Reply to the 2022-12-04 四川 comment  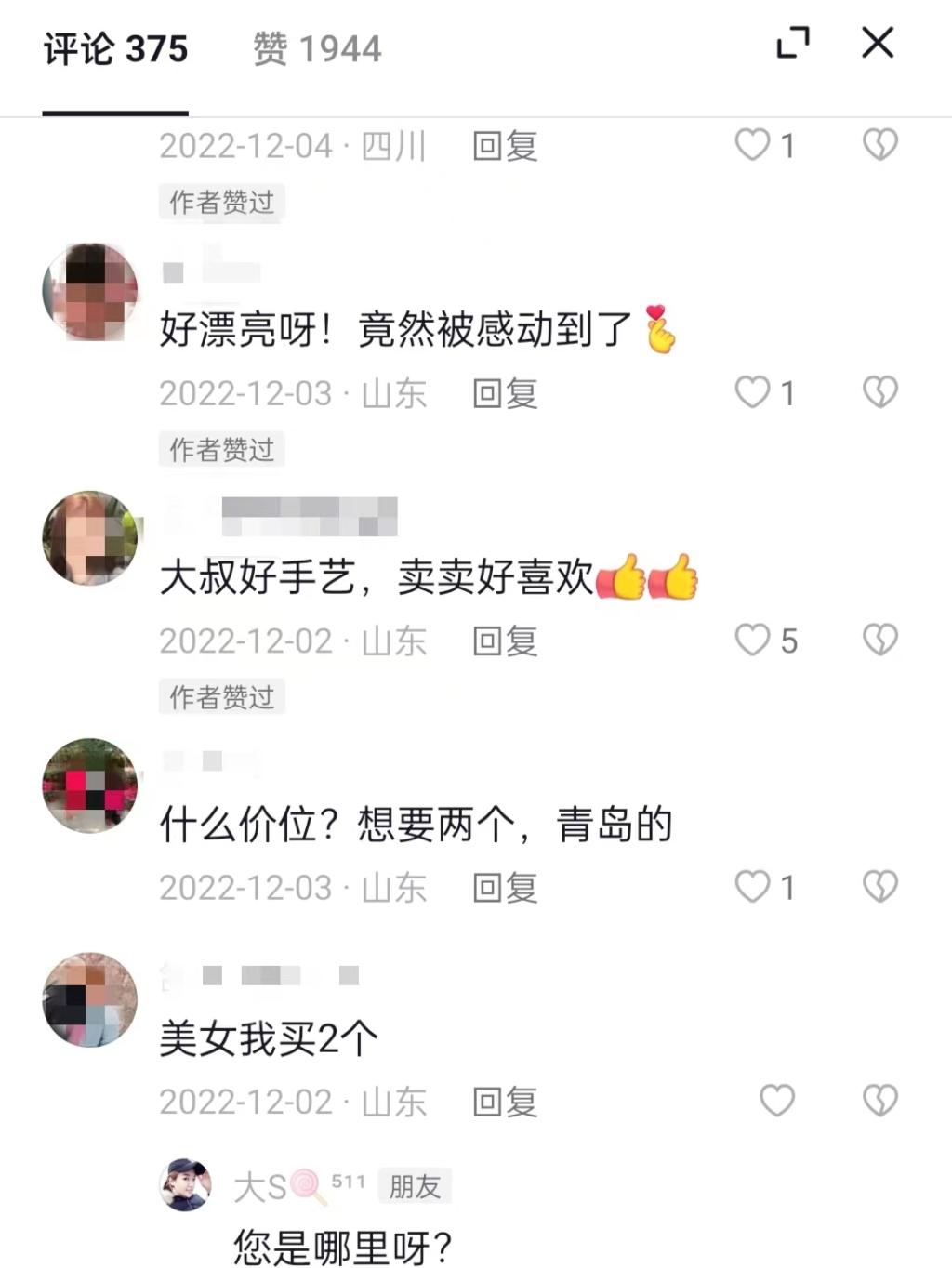[505, 146]
